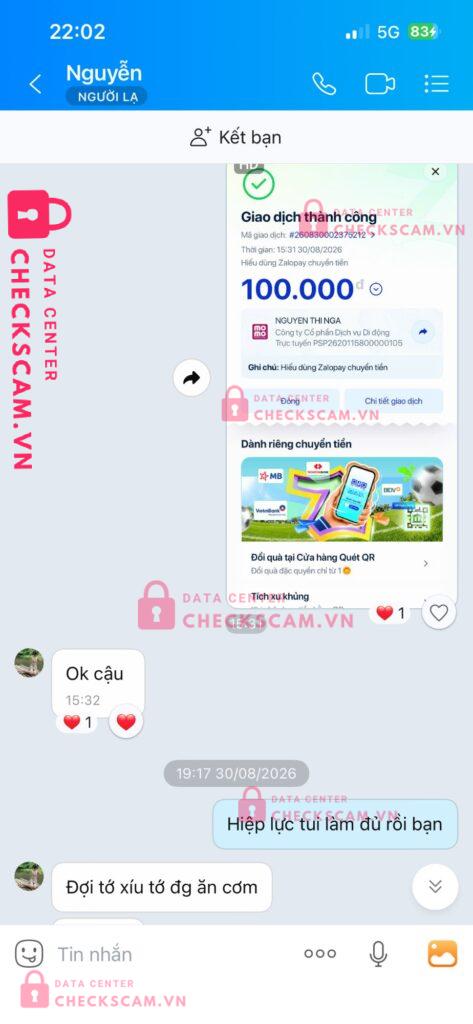
Task: Open Nguyễn's avatar beside "Ok cậu"
Action: coord(29,663)
